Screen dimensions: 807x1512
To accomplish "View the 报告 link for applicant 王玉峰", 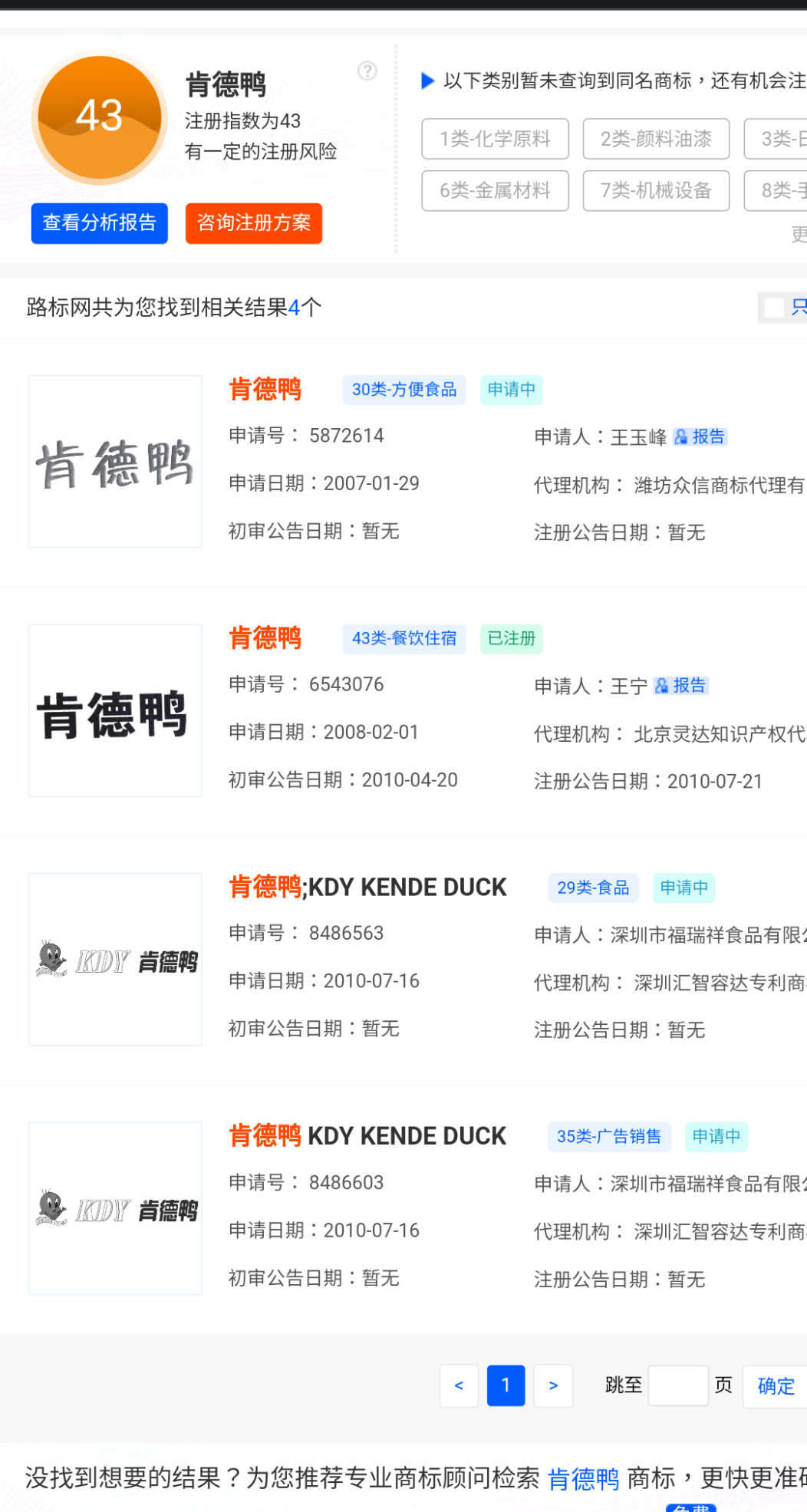I will pyautogui.click(x=700, y=437).
